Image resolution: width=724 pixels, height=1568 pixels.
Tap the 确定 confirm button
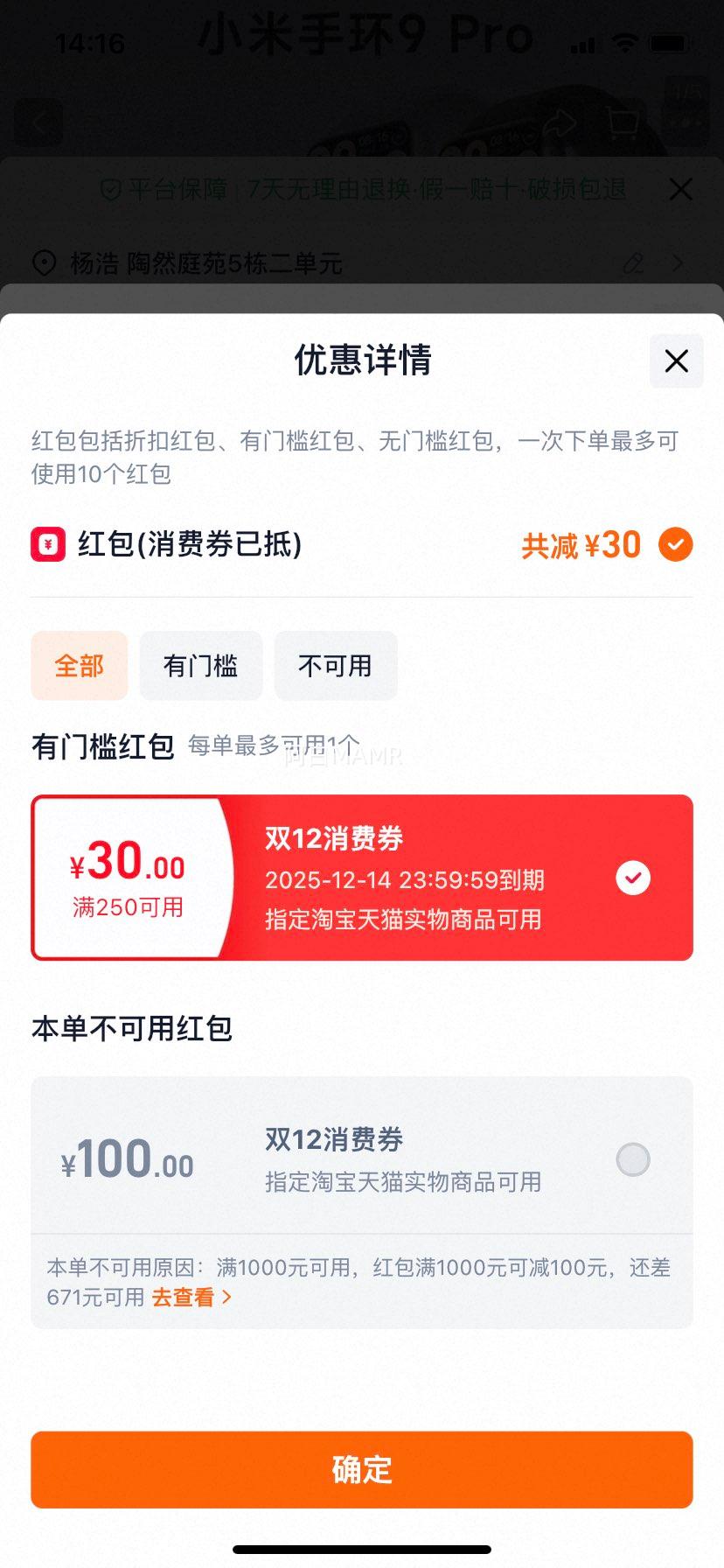tap(362, 1470)
